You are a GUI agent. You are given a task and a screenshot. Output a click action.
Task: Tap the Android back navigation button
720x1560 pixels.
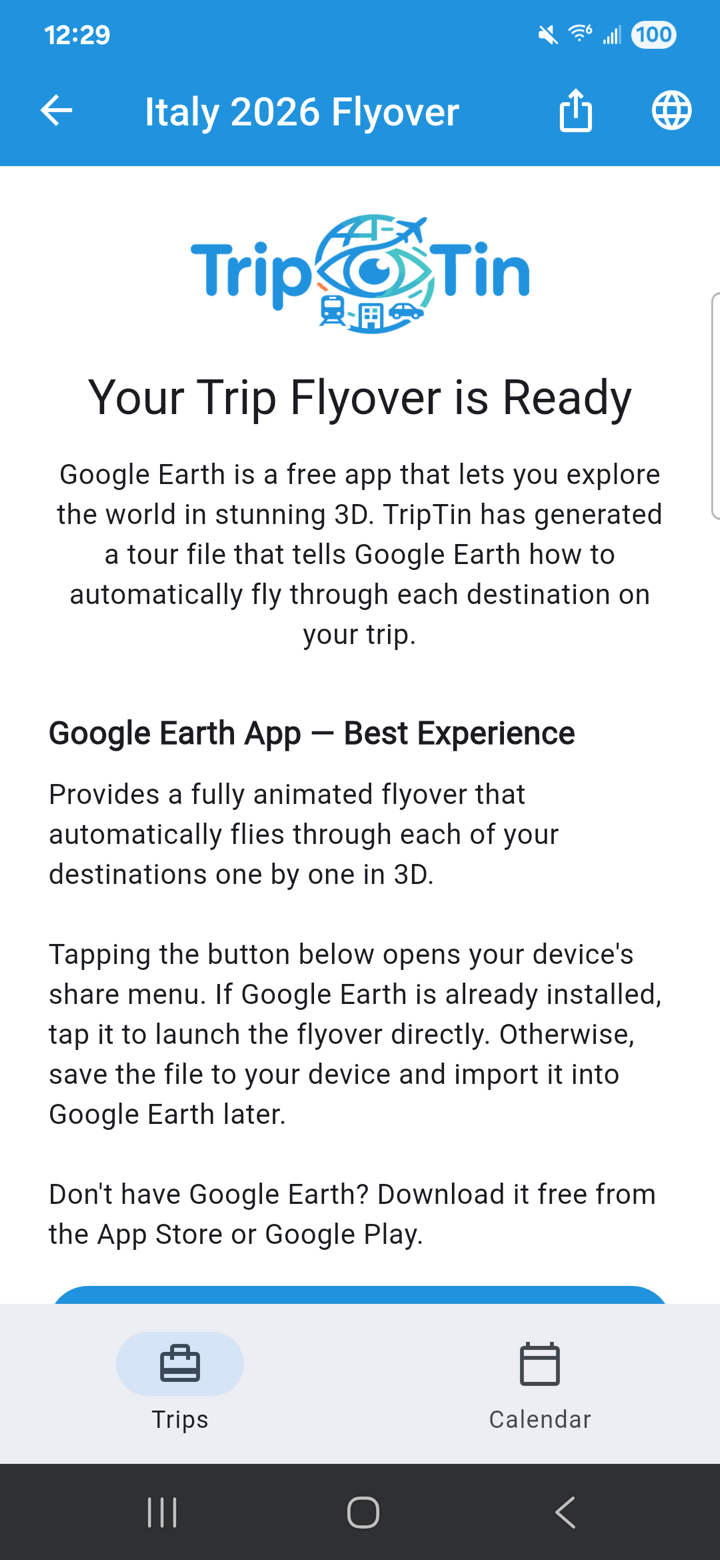coord(564,1512)
